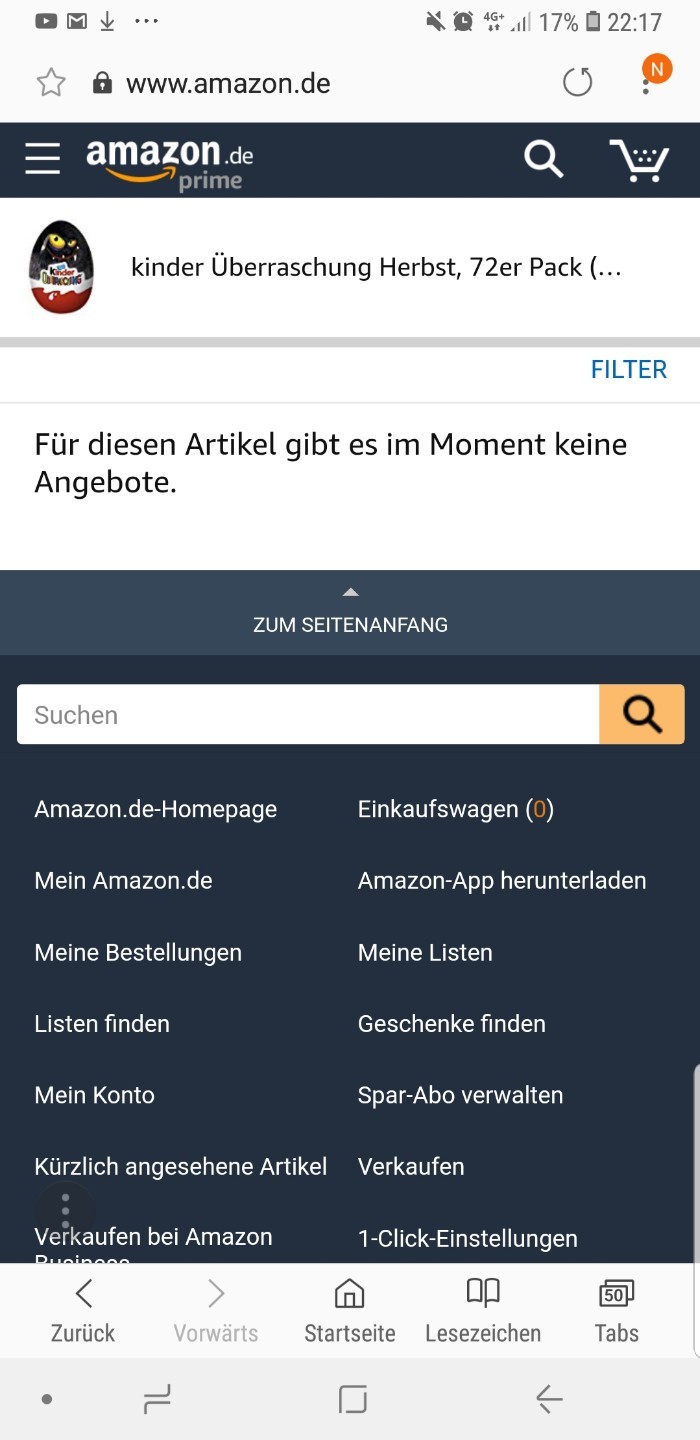Open the FILTER options
The height and width of the screenshot is (1440, 700).
tap(628, 370)
